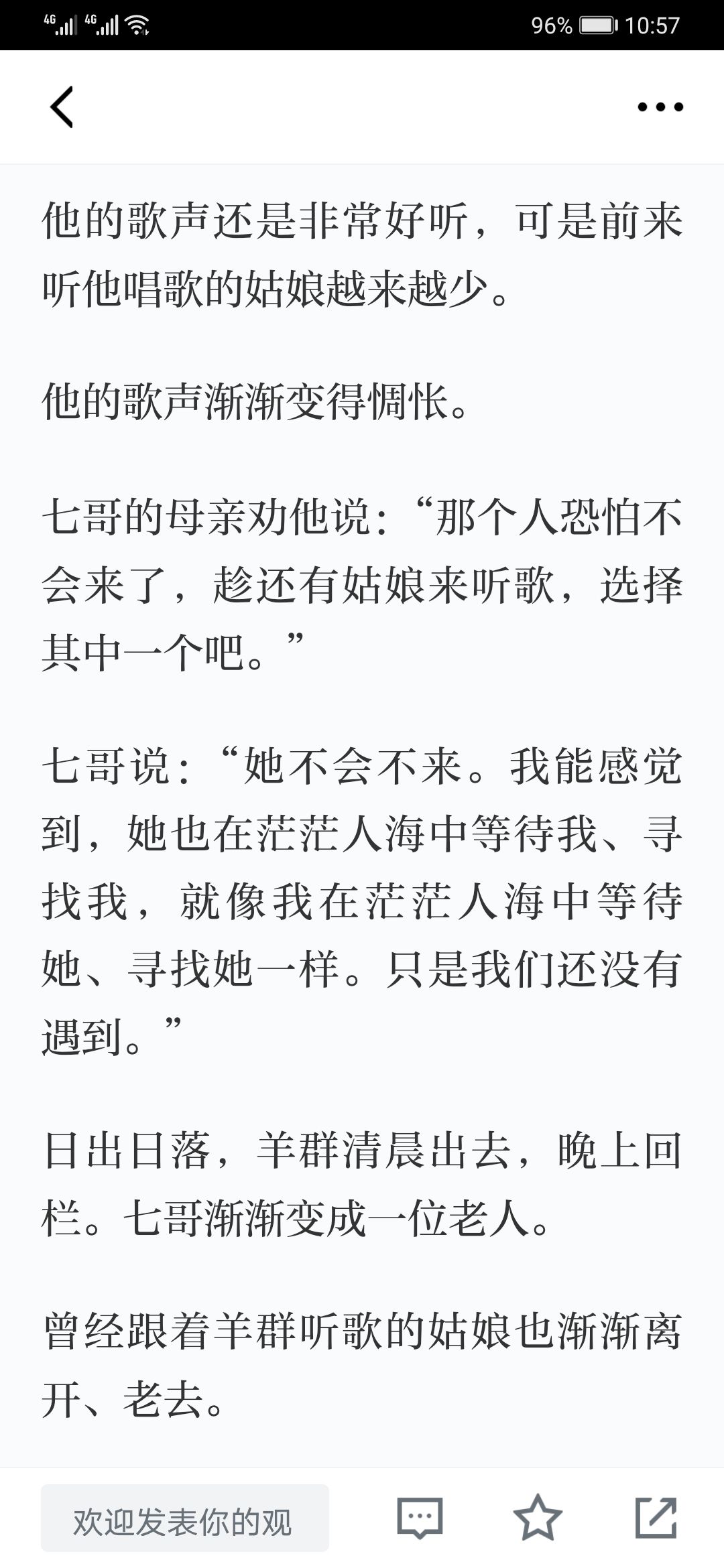Open the three-dot overflow menu
The width and height of the screenshot is (724, 1568).
click(x=660, y=107)
